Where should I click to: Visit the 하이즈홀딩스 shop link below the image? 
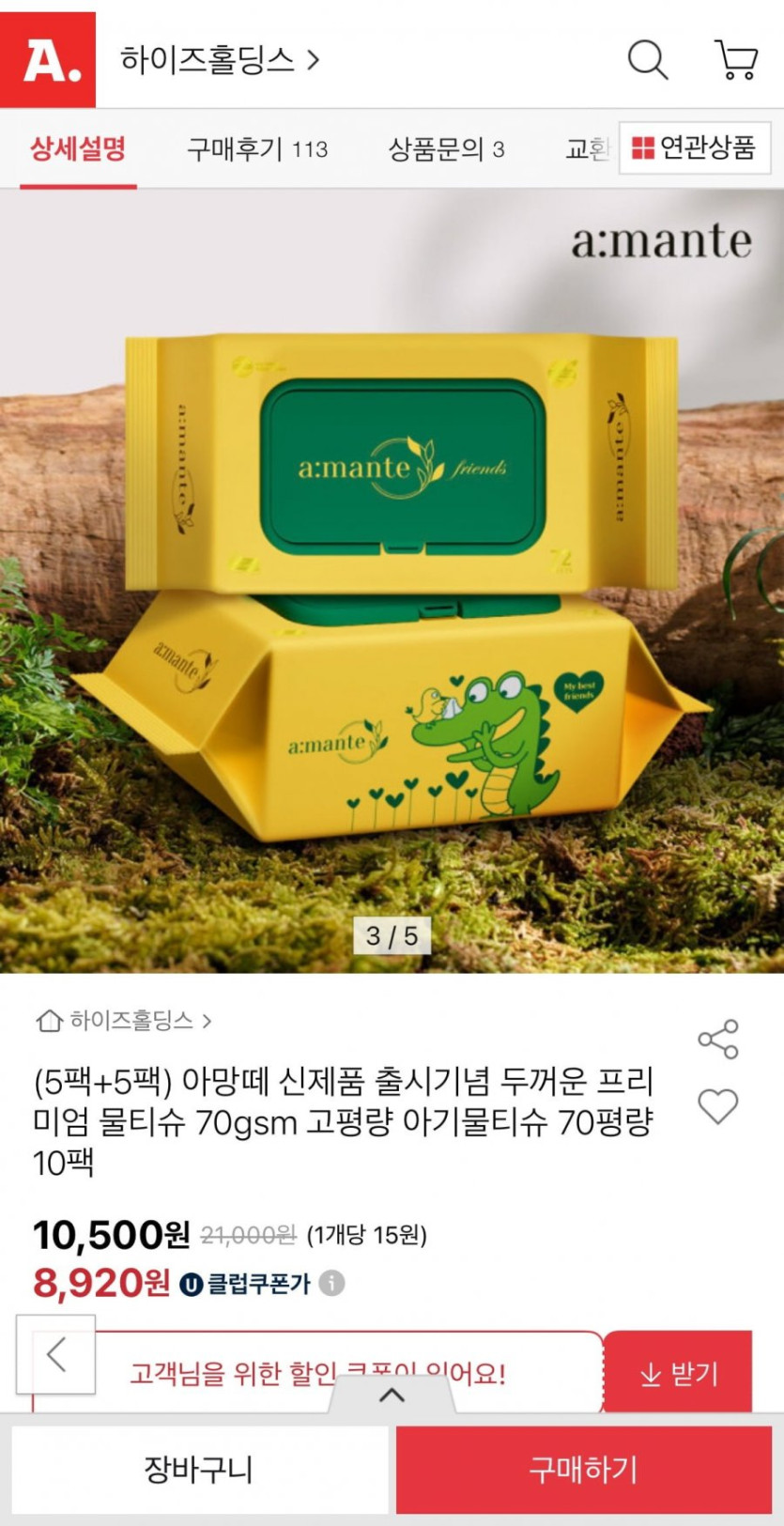[x=123, y=1021]
